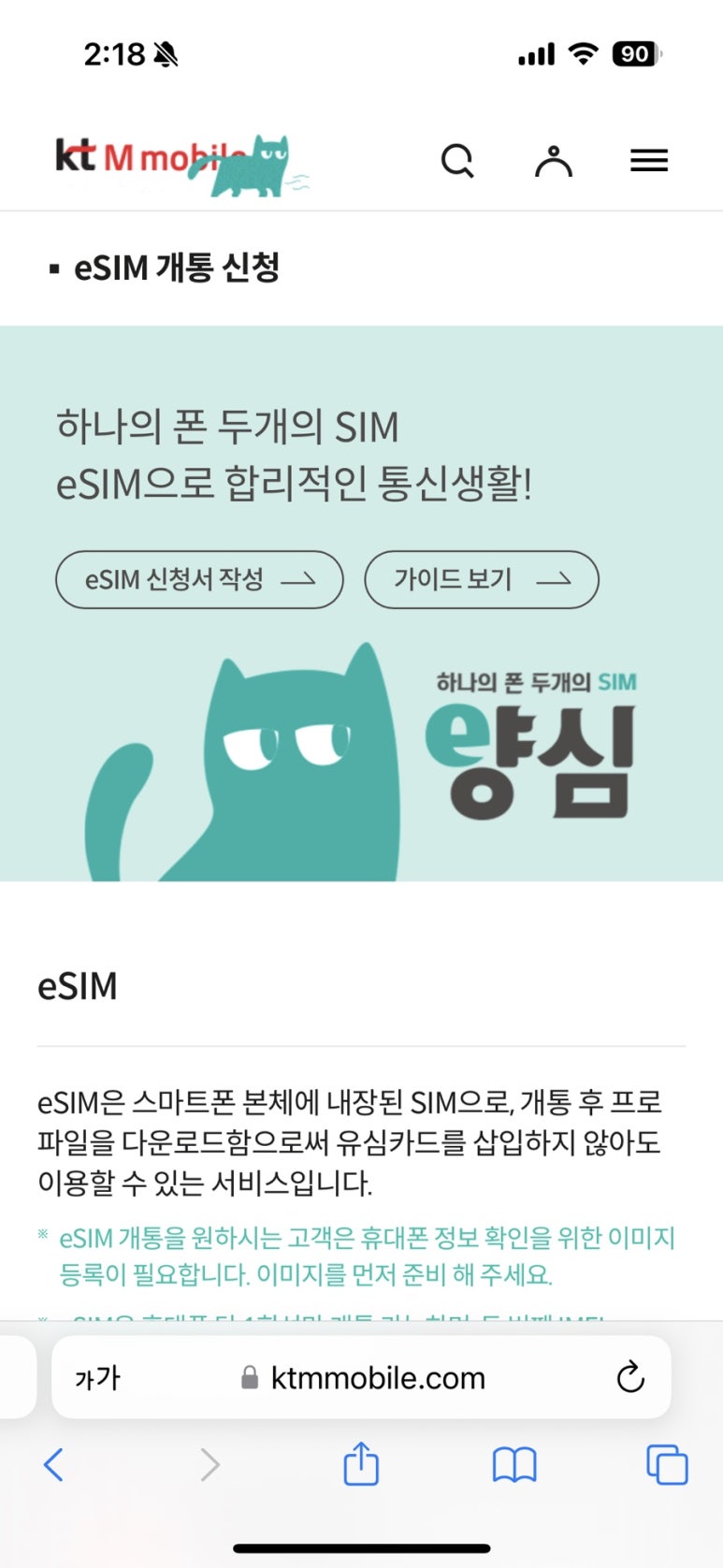This screenshot has height=1568, width=723.
Task: Tap the eSIM 신청서 작성 button
Action: coord(199,580)
